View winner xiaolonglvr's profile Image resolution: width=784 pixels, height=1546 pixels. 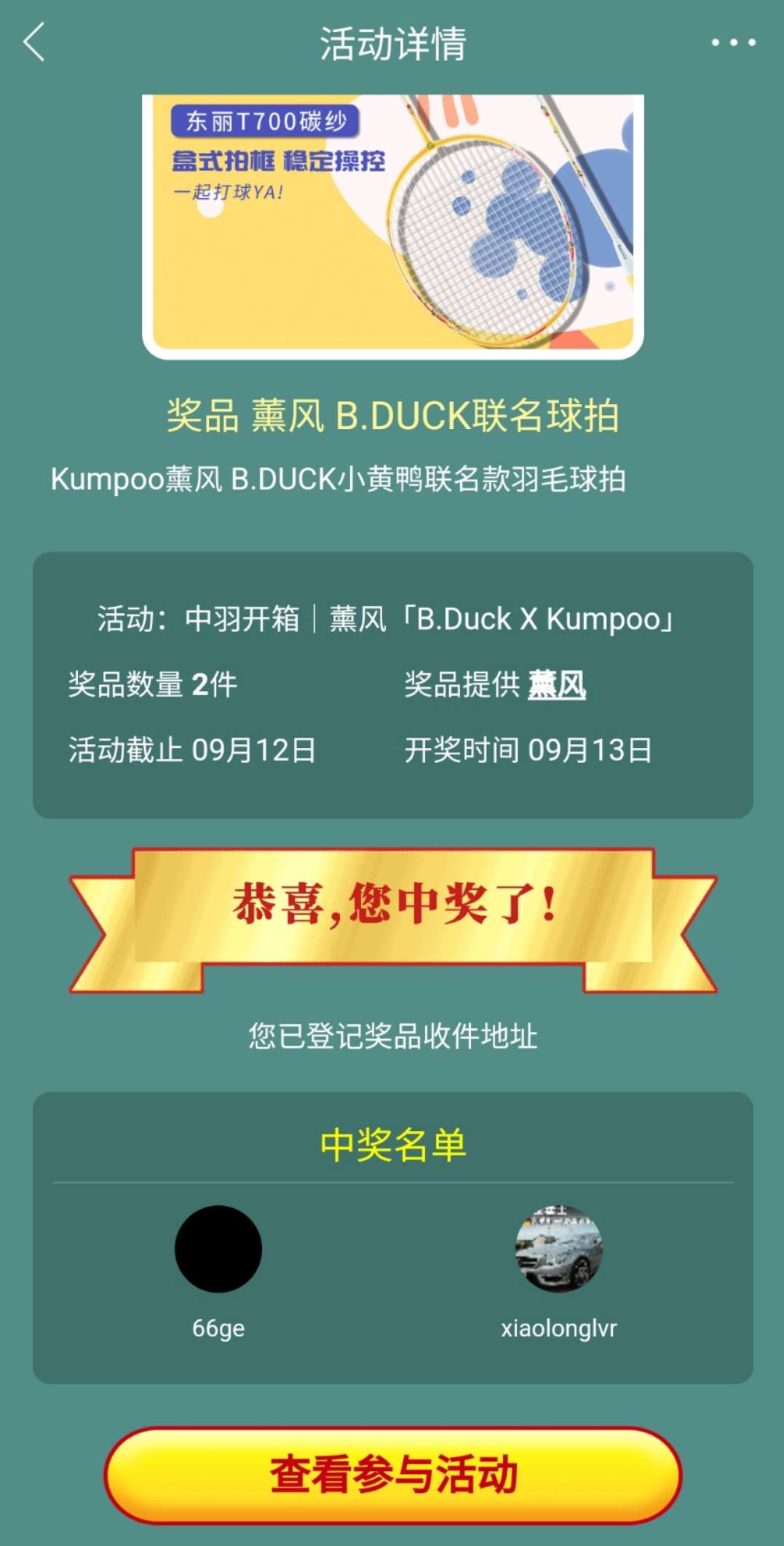click(558, 1249)
